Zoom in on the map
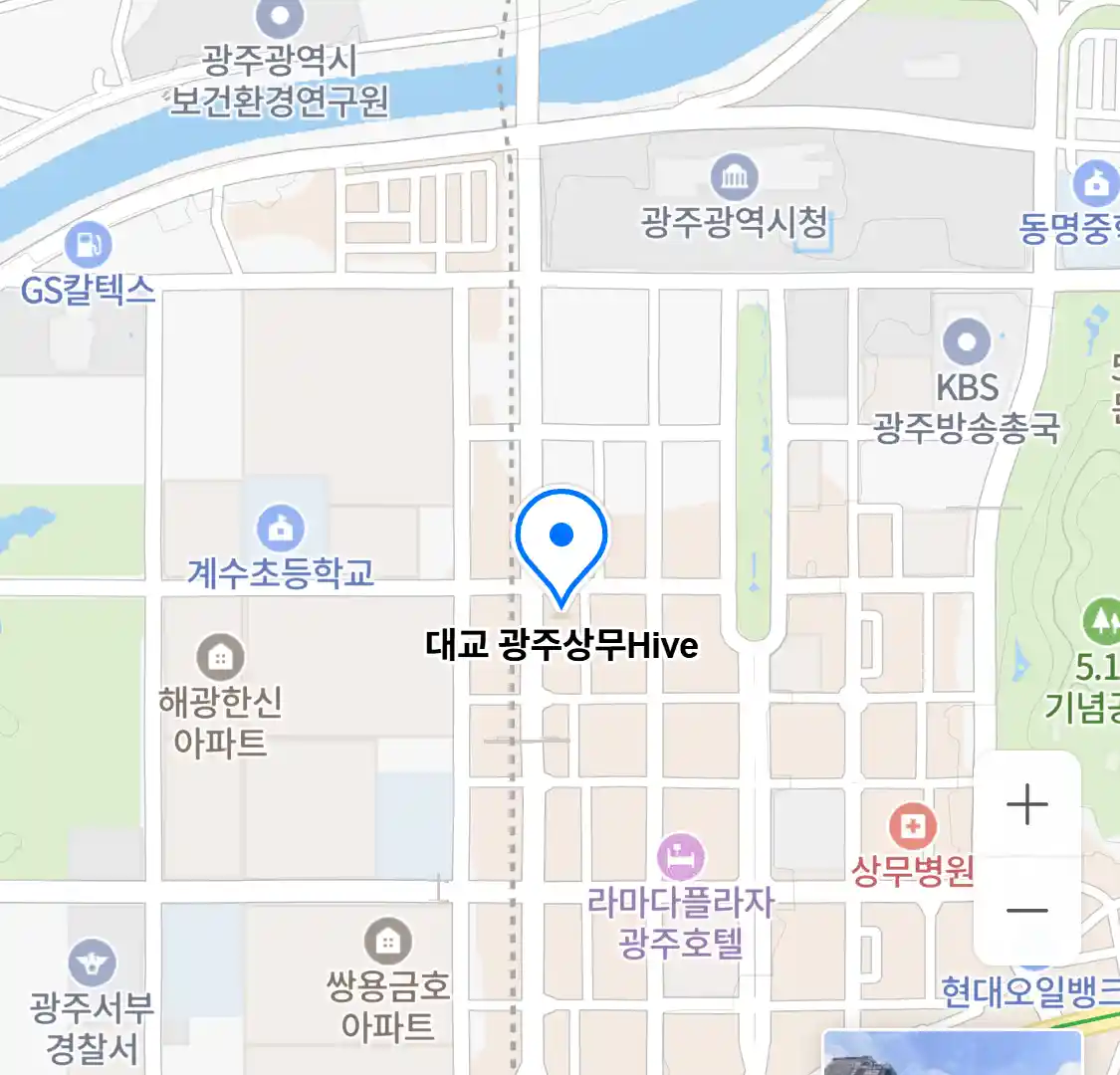The width and height of the screenshot is (1120, 1075). 1026,804
